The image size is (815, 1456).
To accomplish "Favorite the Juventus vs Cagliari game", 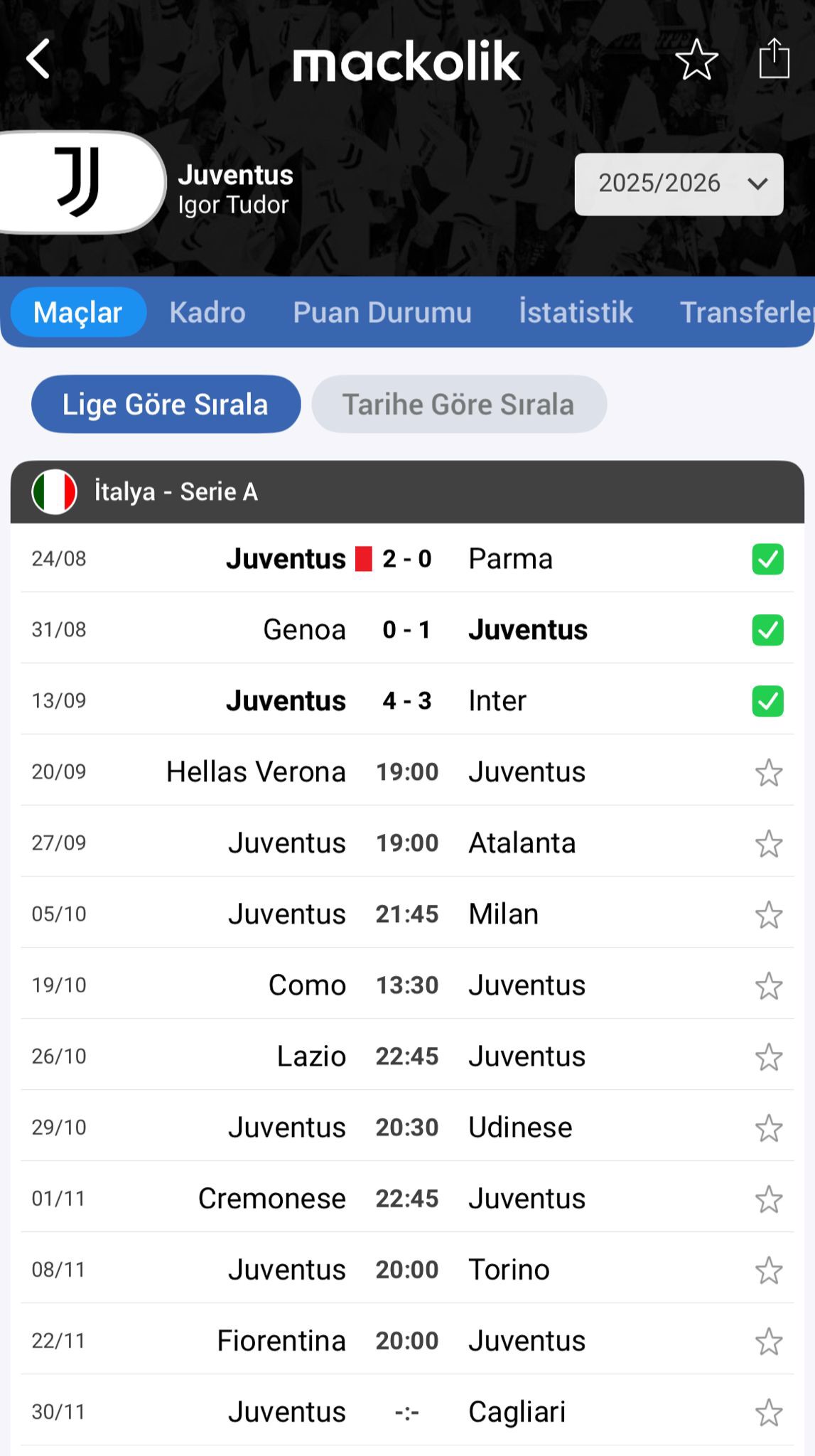I will [768, 1412].
